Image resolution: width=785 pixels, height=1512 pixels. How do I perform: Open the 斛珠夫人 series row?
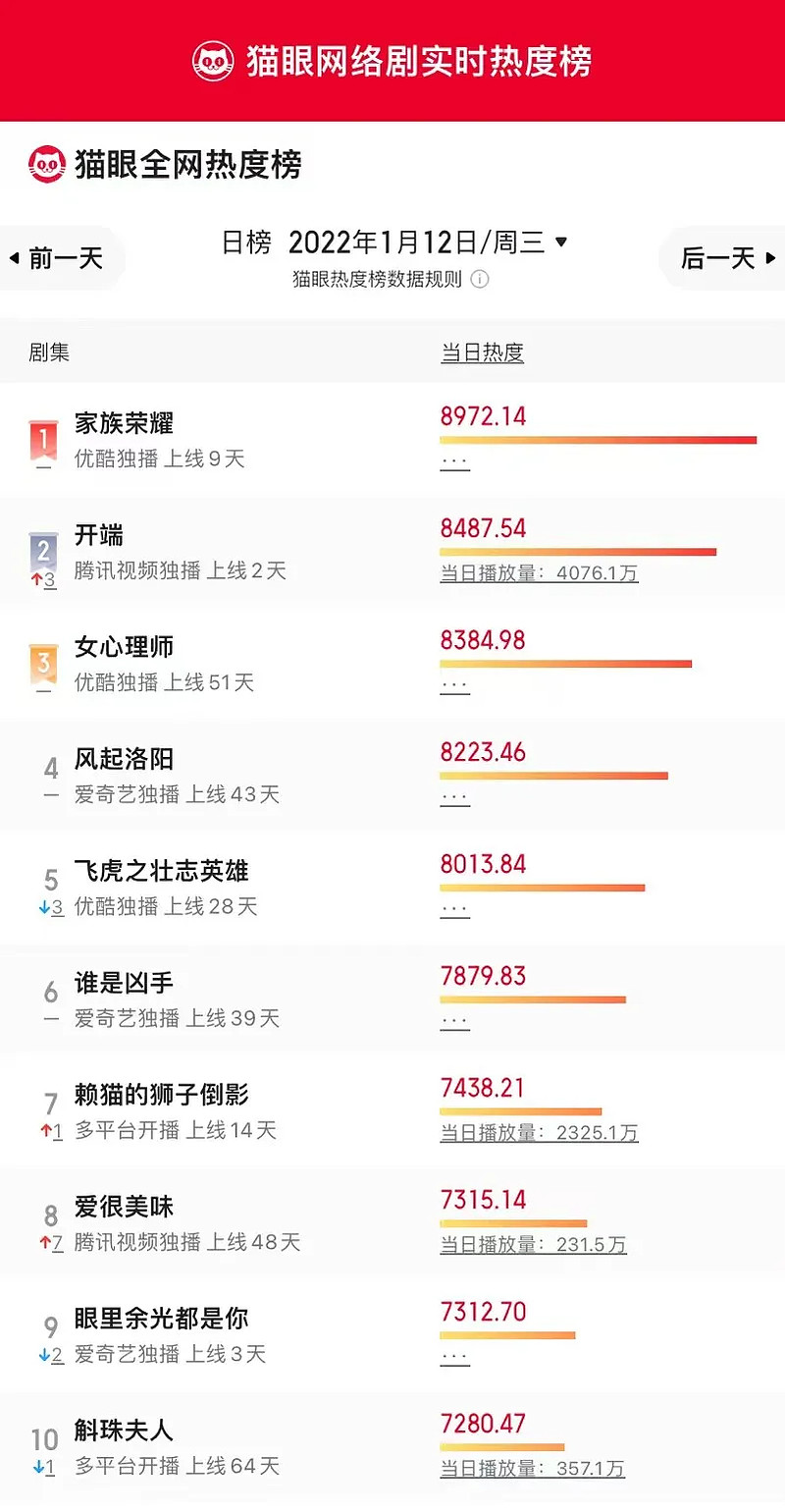pos(392,1447)
